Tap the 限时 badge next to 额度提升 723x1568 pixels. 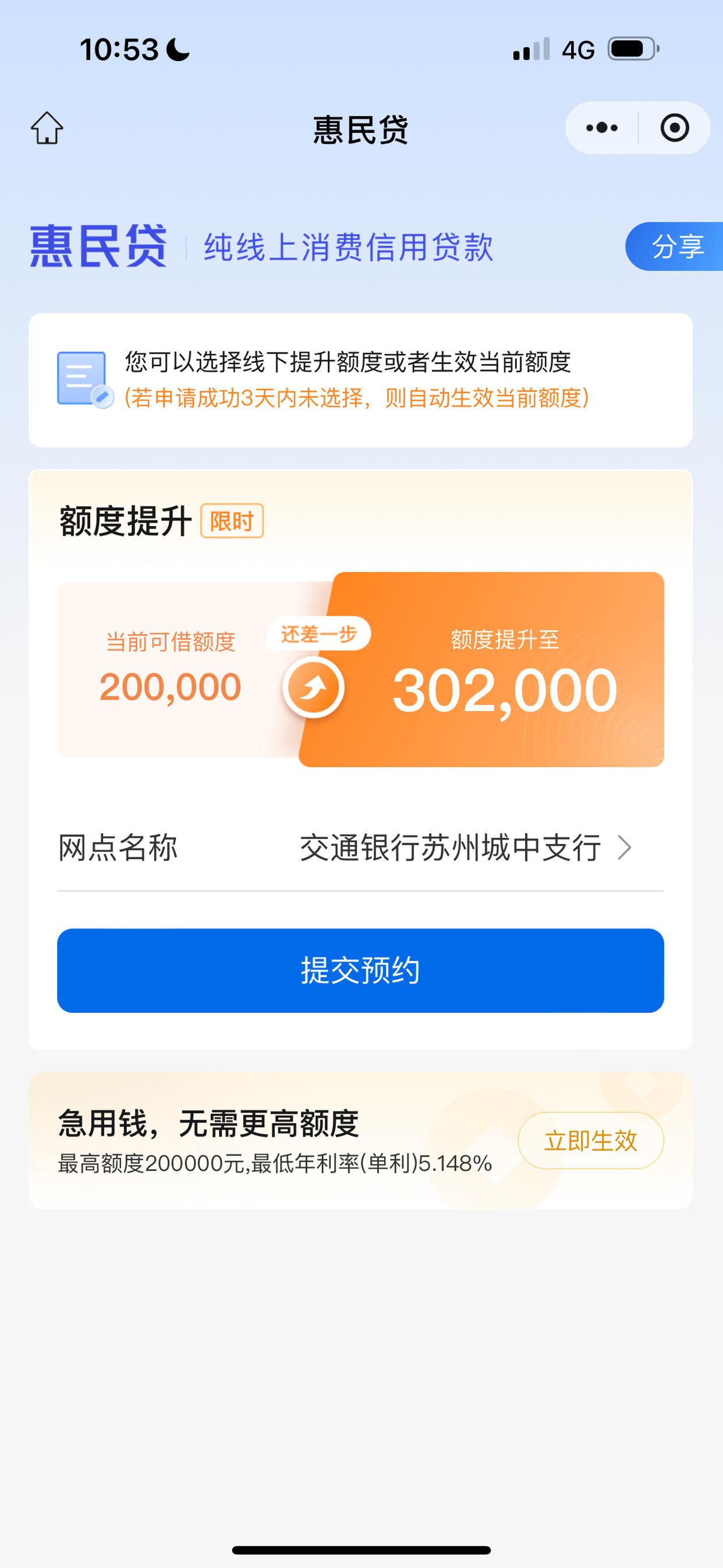click(232, 521)
